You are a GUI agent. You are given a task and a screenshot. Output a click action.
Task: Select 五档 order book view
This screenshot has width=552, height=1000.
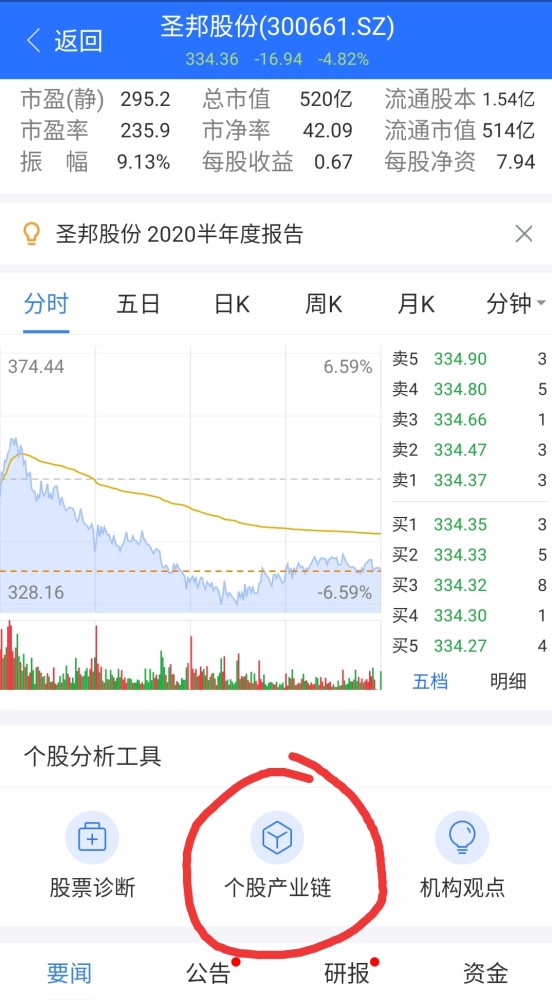430,681
